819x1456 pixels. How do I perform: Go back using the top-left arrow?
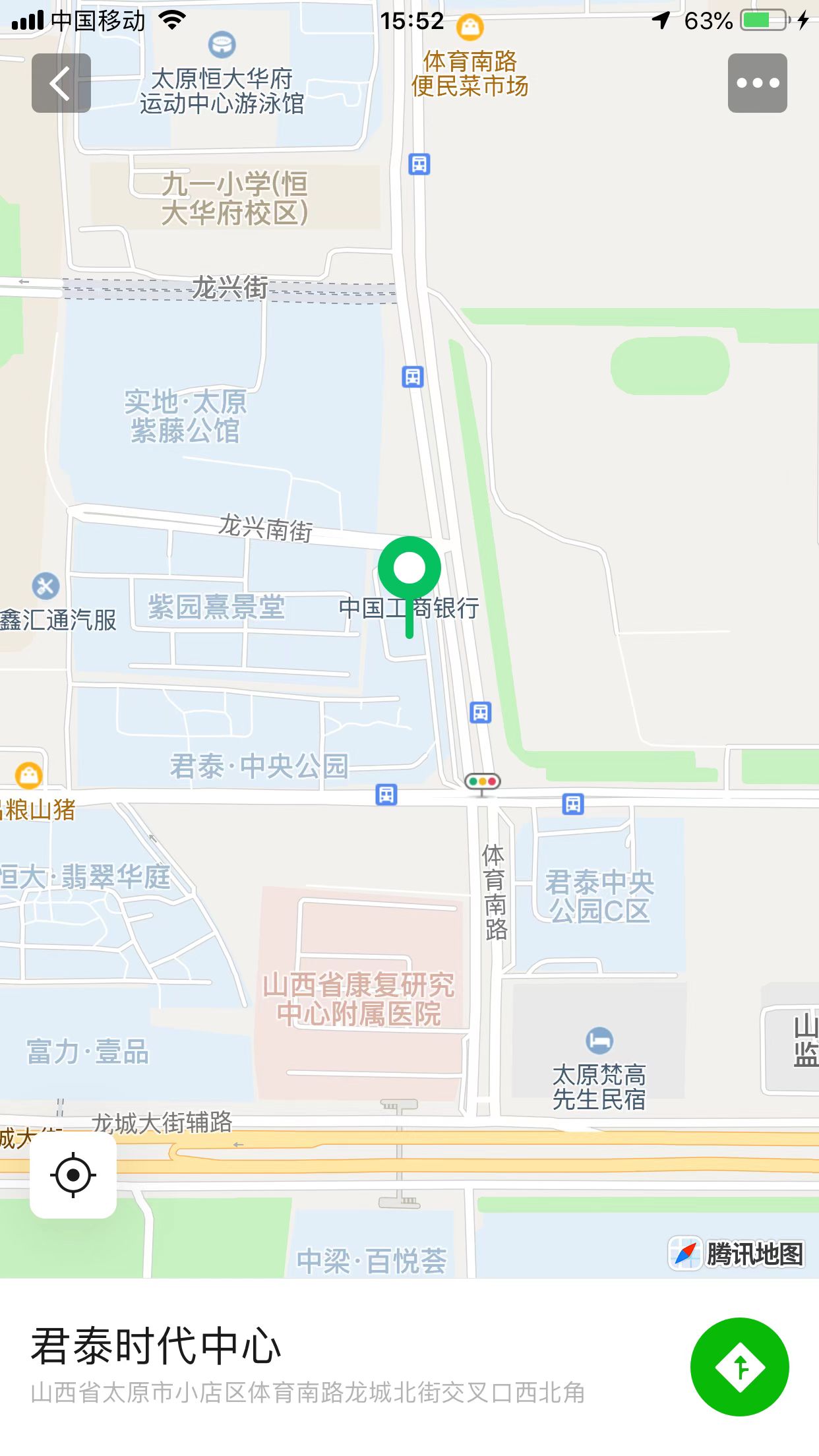(61, 83)
